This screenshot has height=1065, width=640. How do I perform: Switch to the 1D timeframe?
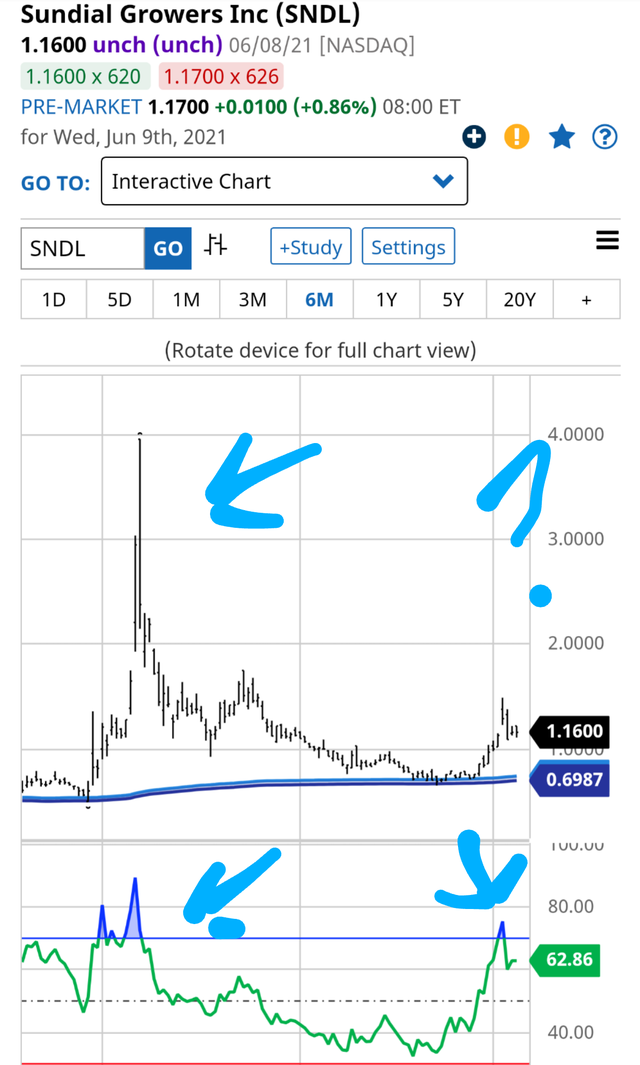[x=53, y=299]
